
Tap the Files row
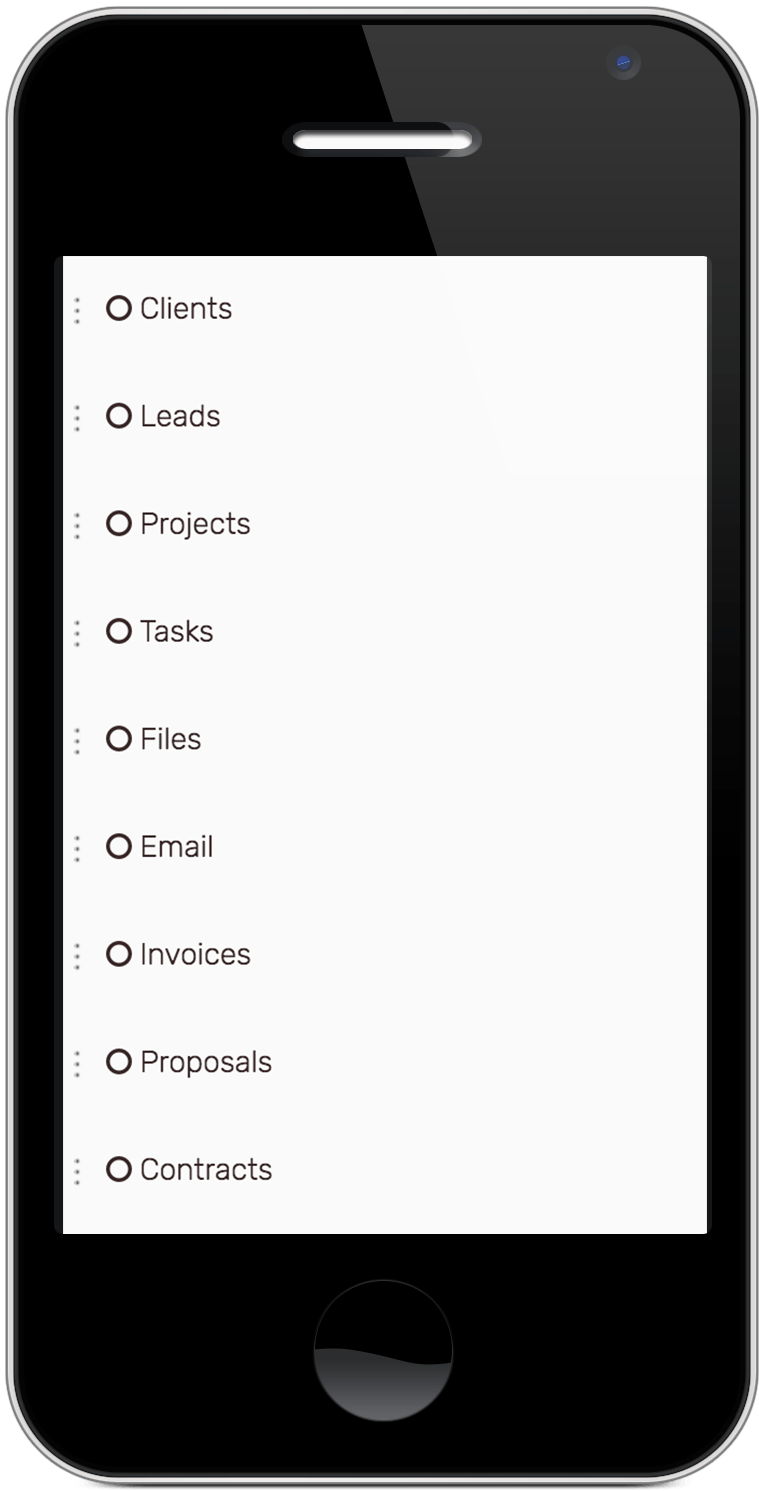(385, 739)
